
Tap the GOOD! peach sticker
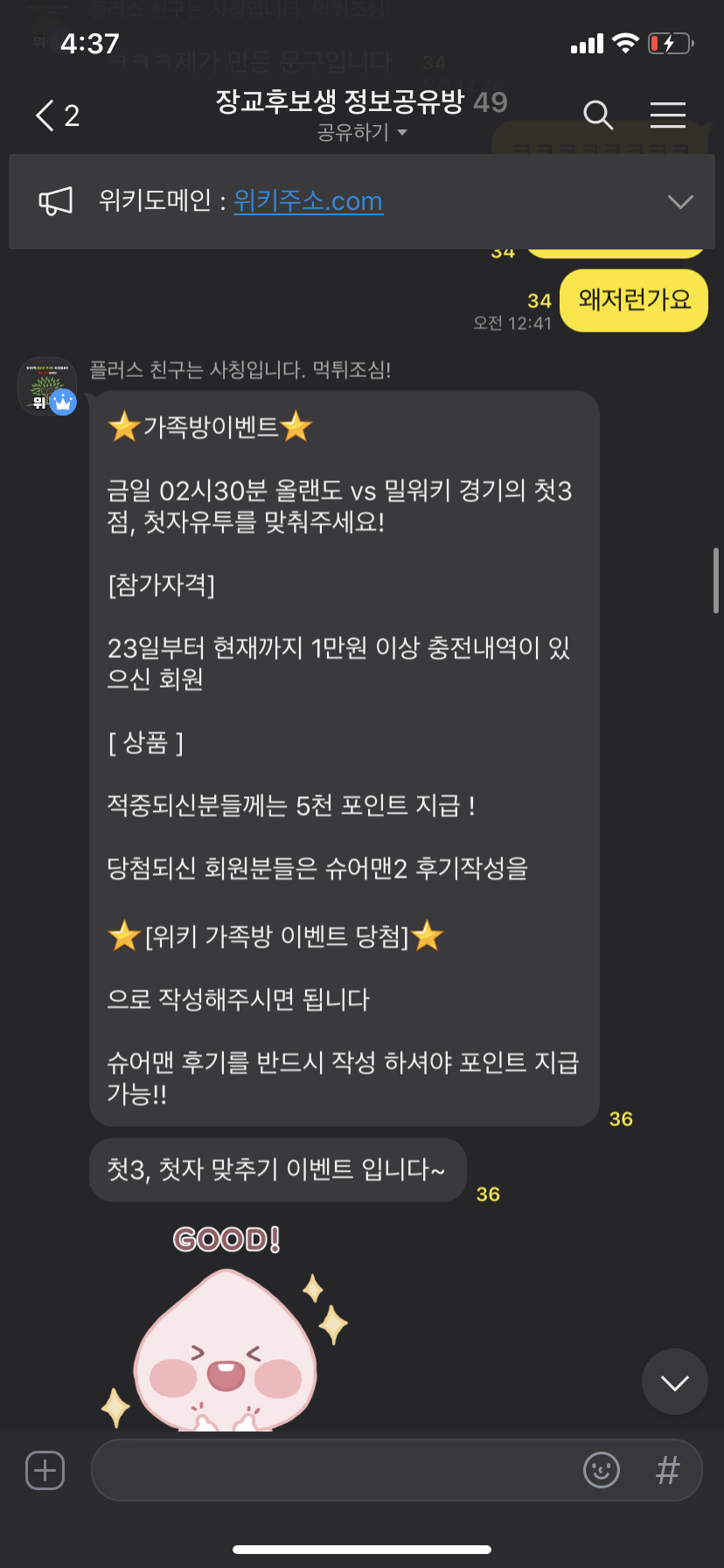point(227,1330)
